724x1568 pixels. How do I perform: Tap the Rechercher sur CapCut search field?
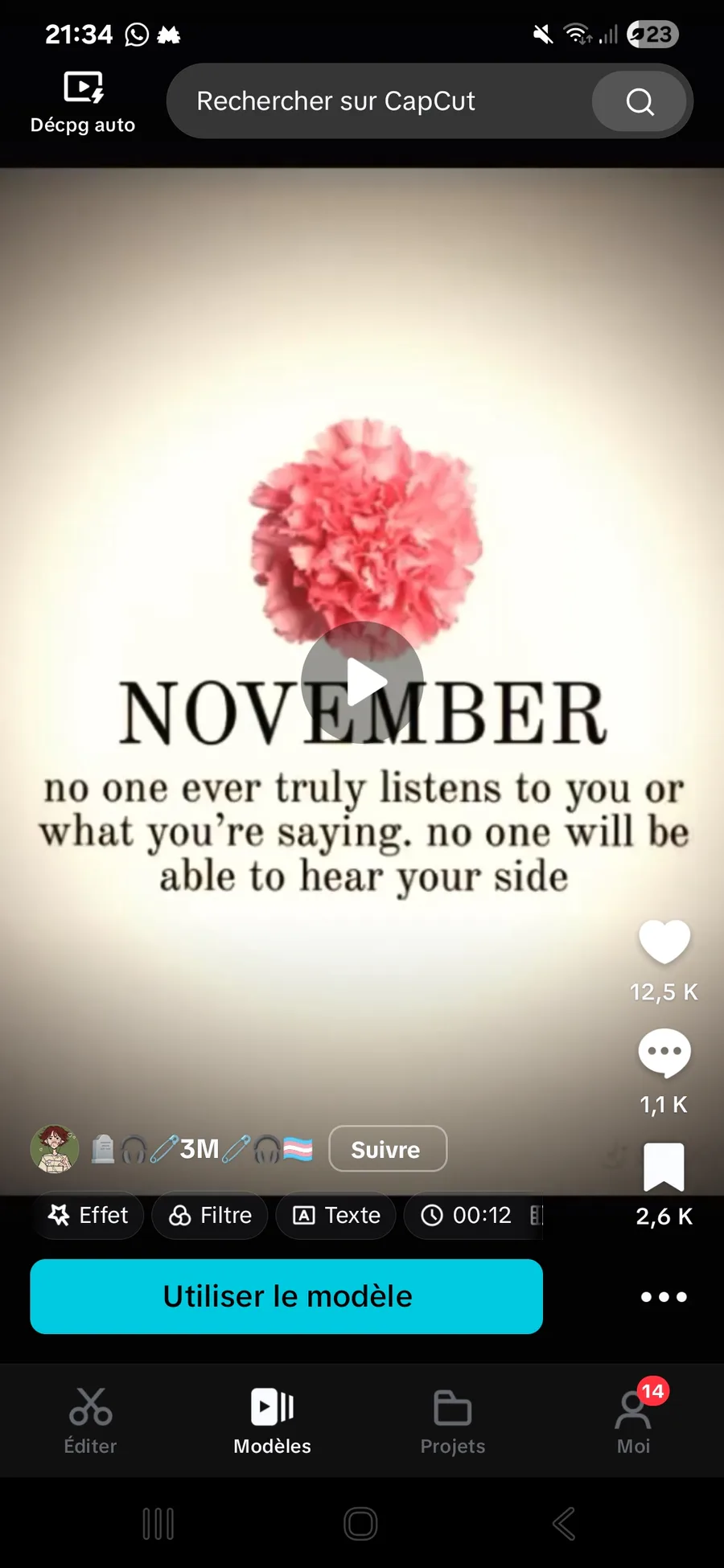(378, 101)
